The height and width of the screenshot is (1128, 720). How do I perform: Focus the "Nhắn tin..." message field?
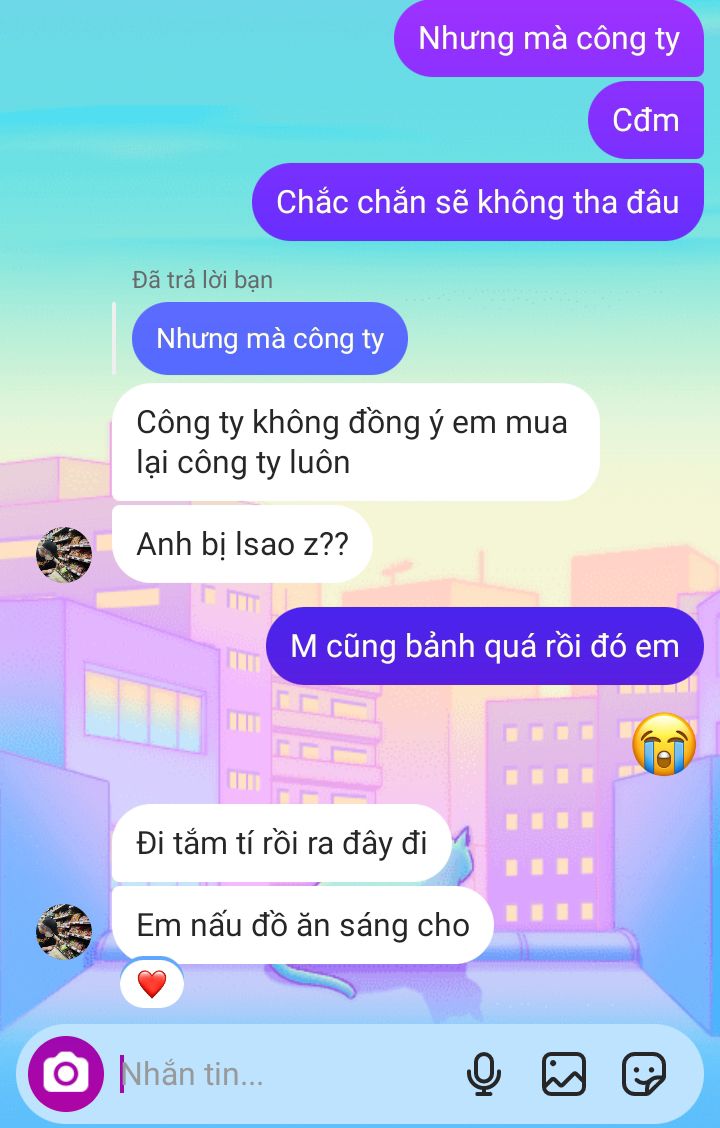pyautogui.click(x=280, y=1075)
